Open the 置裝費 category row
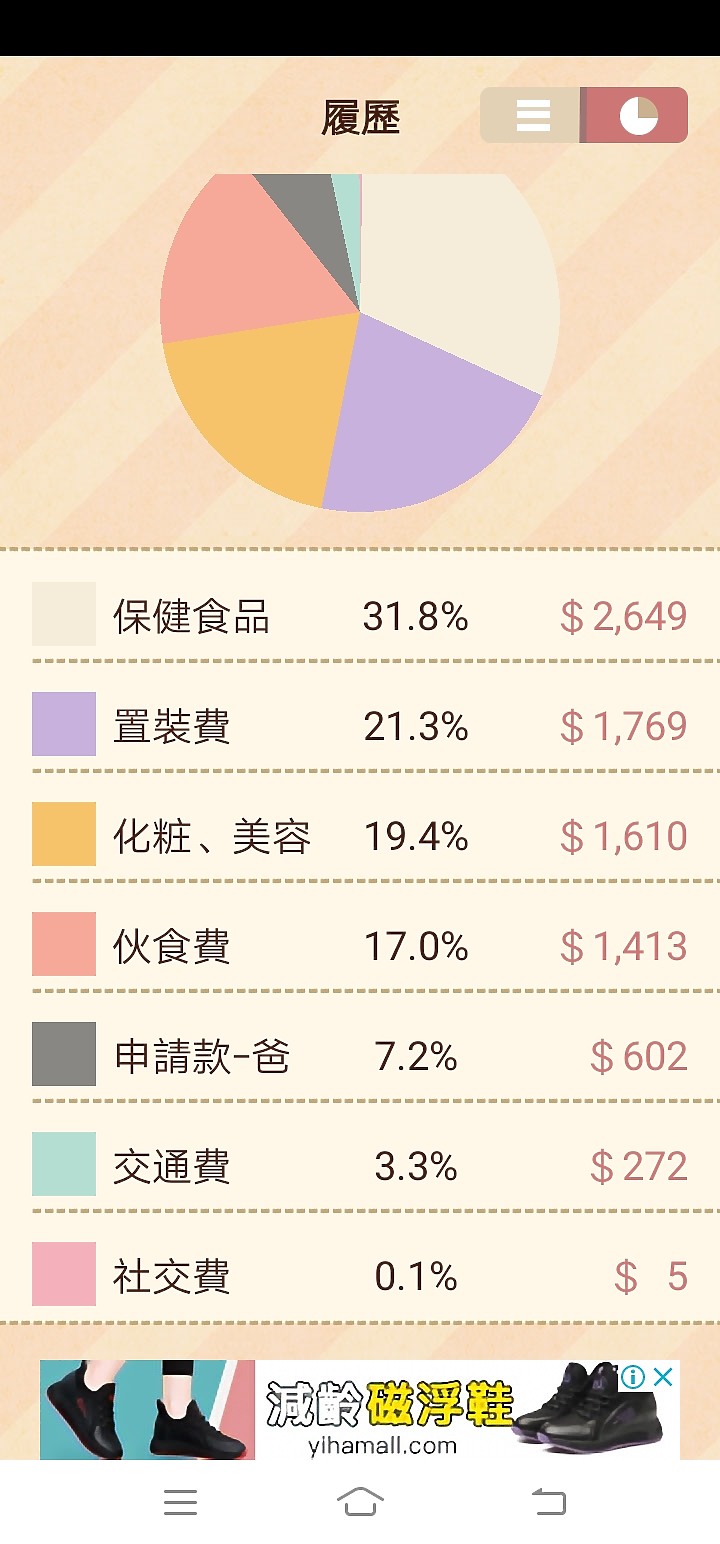 coord(360,726)
